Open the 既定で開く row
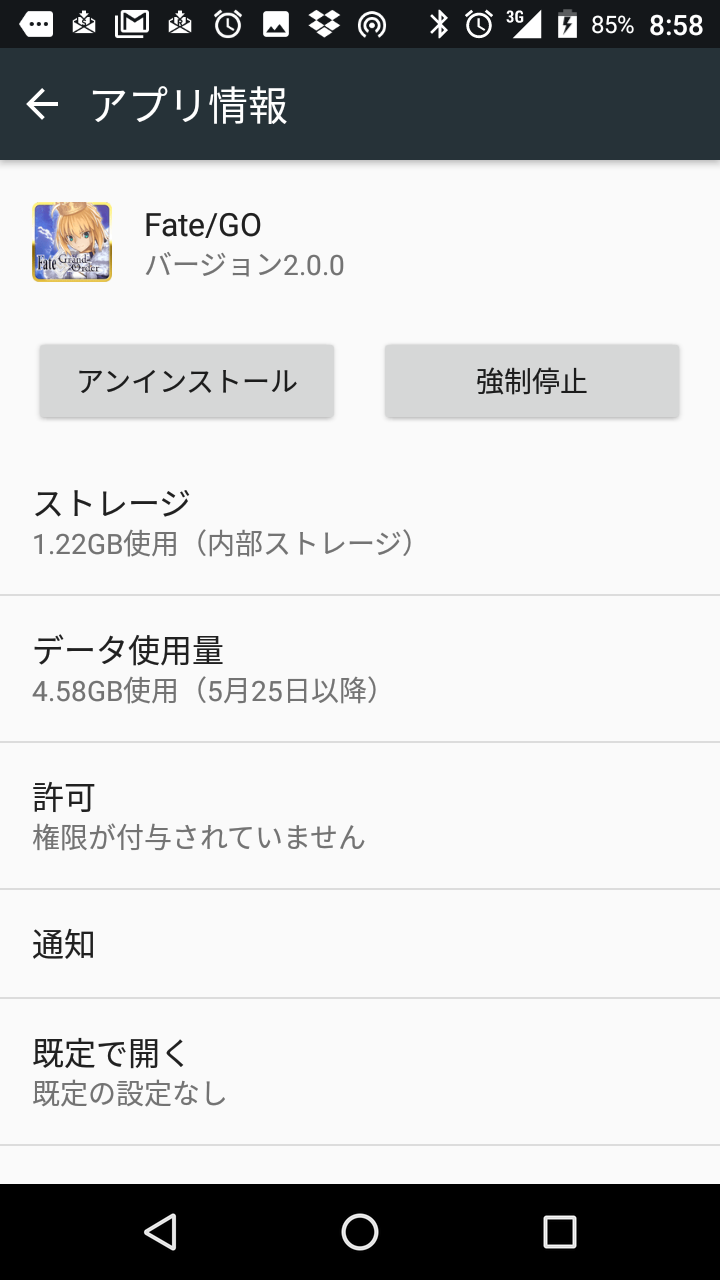 (x=360, y=1072)
